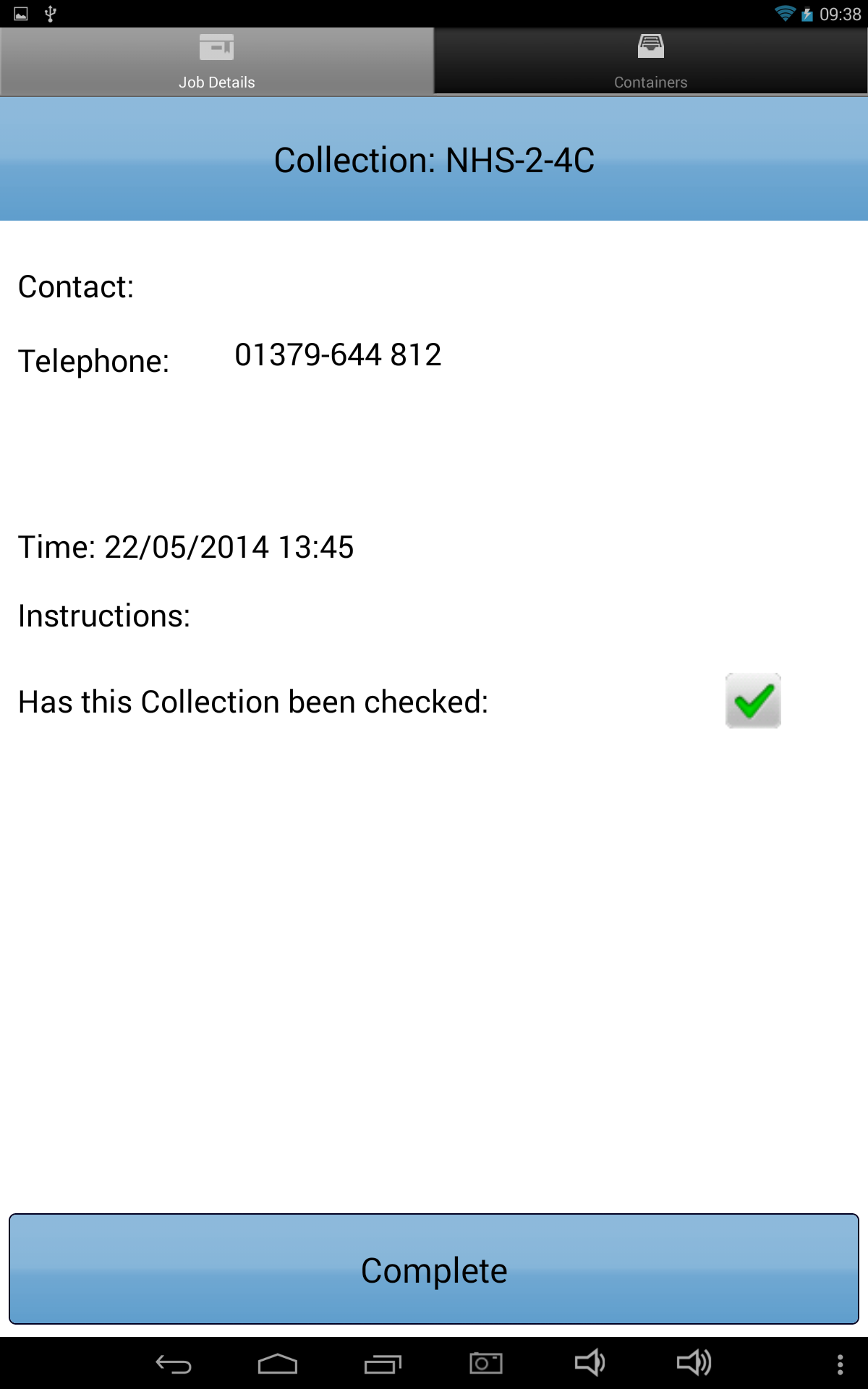Lower the volume

[x=590, y=1363]
